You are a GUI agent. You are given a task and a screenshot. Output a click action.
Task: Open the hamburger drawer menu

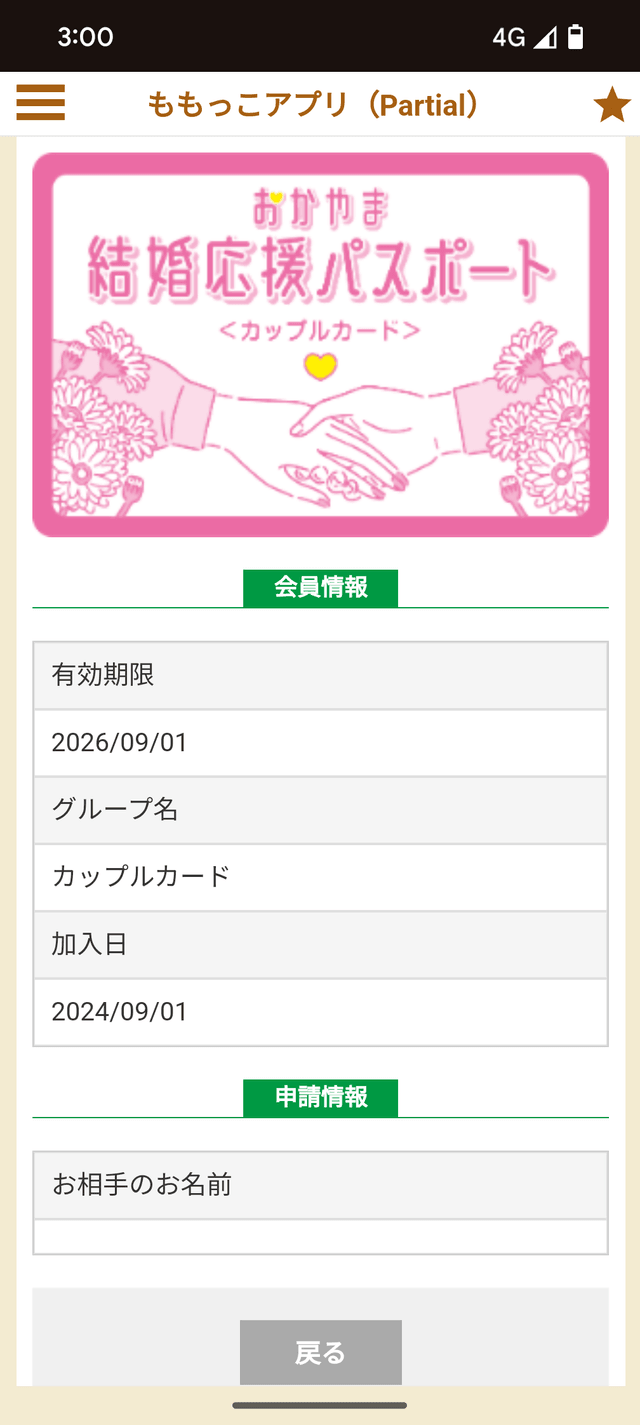[40, 103]
